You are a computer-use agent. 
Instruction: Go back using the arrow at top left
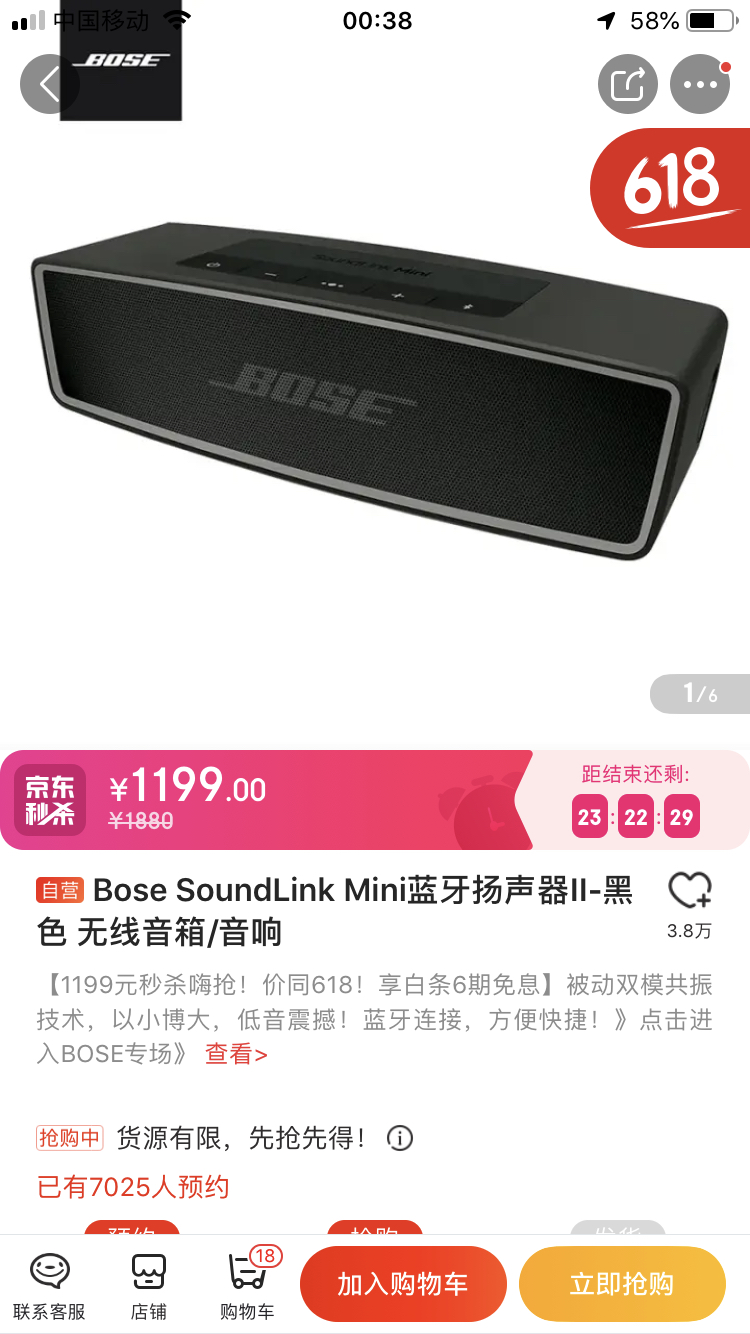(50, 84)
